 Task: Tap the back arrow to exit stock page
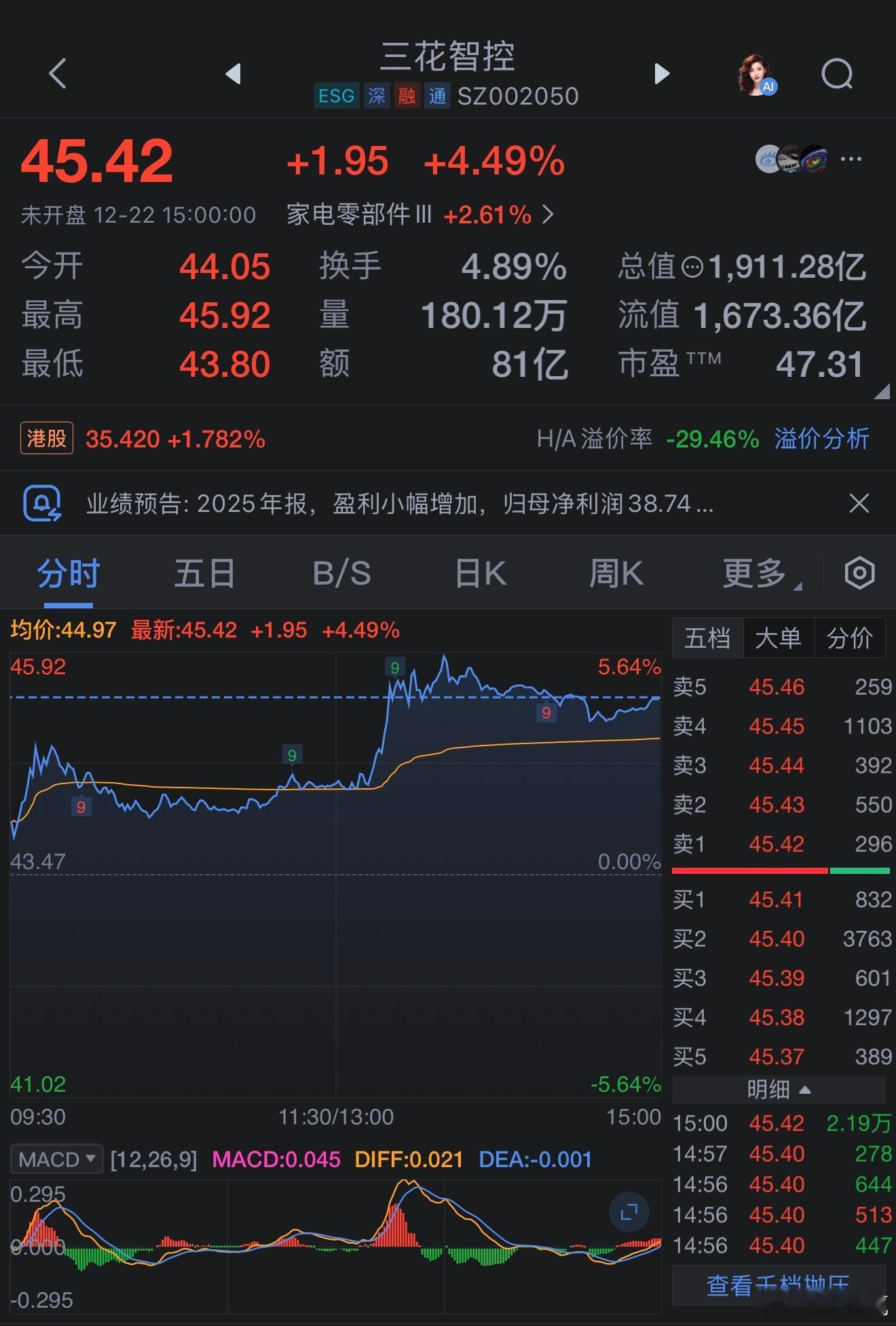tap(57, 75)
